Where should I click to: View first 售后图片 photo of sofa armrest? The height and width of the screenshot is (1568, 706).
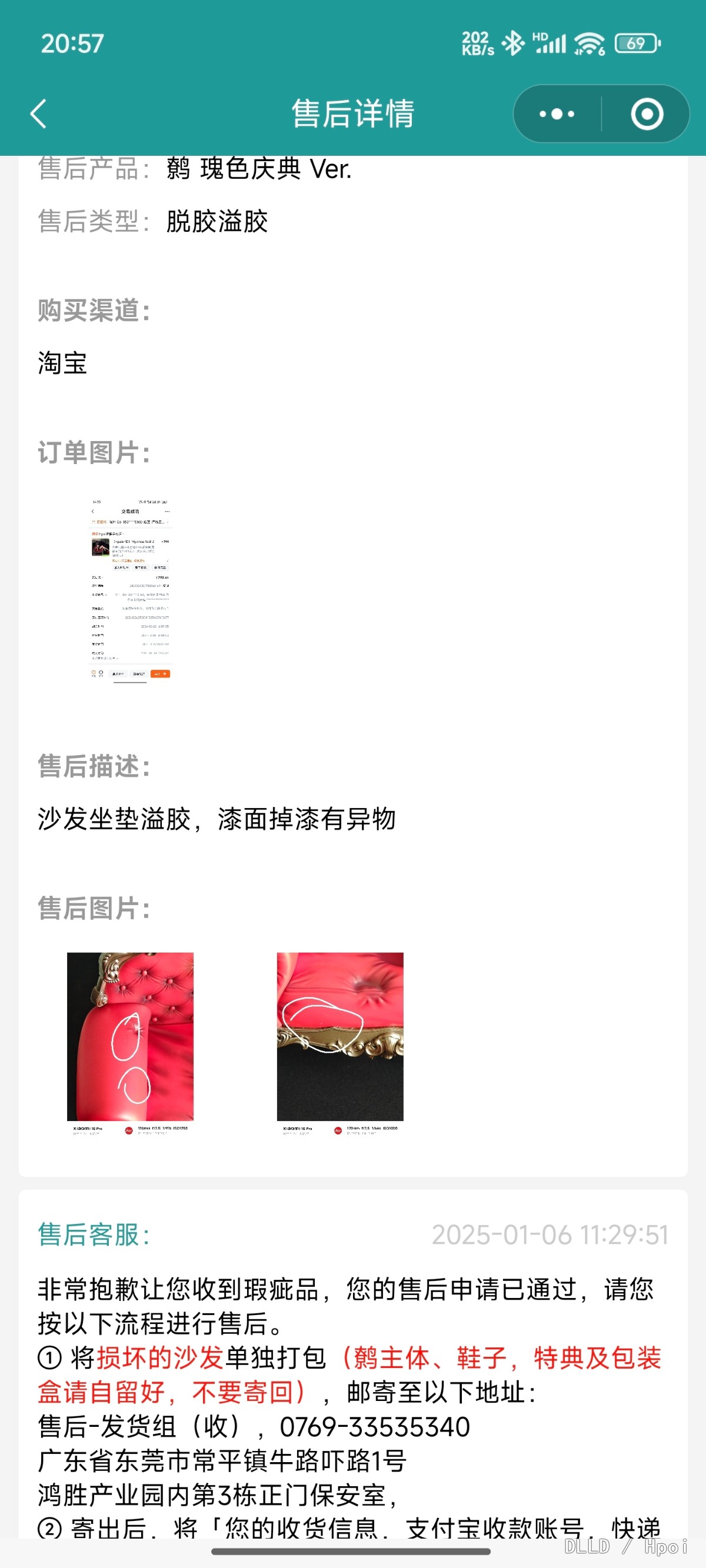click(131, 1042)
